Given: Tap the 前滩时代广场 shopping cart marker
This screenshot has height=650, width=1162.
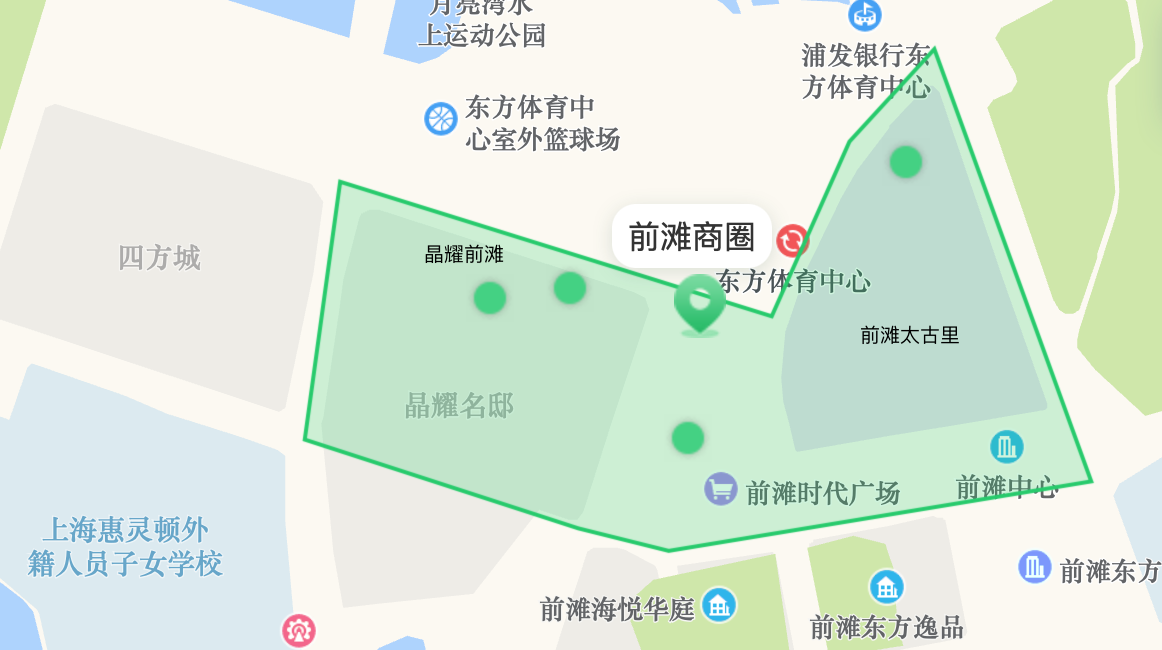Looking at the screenshot, I should tap(720, 489).
